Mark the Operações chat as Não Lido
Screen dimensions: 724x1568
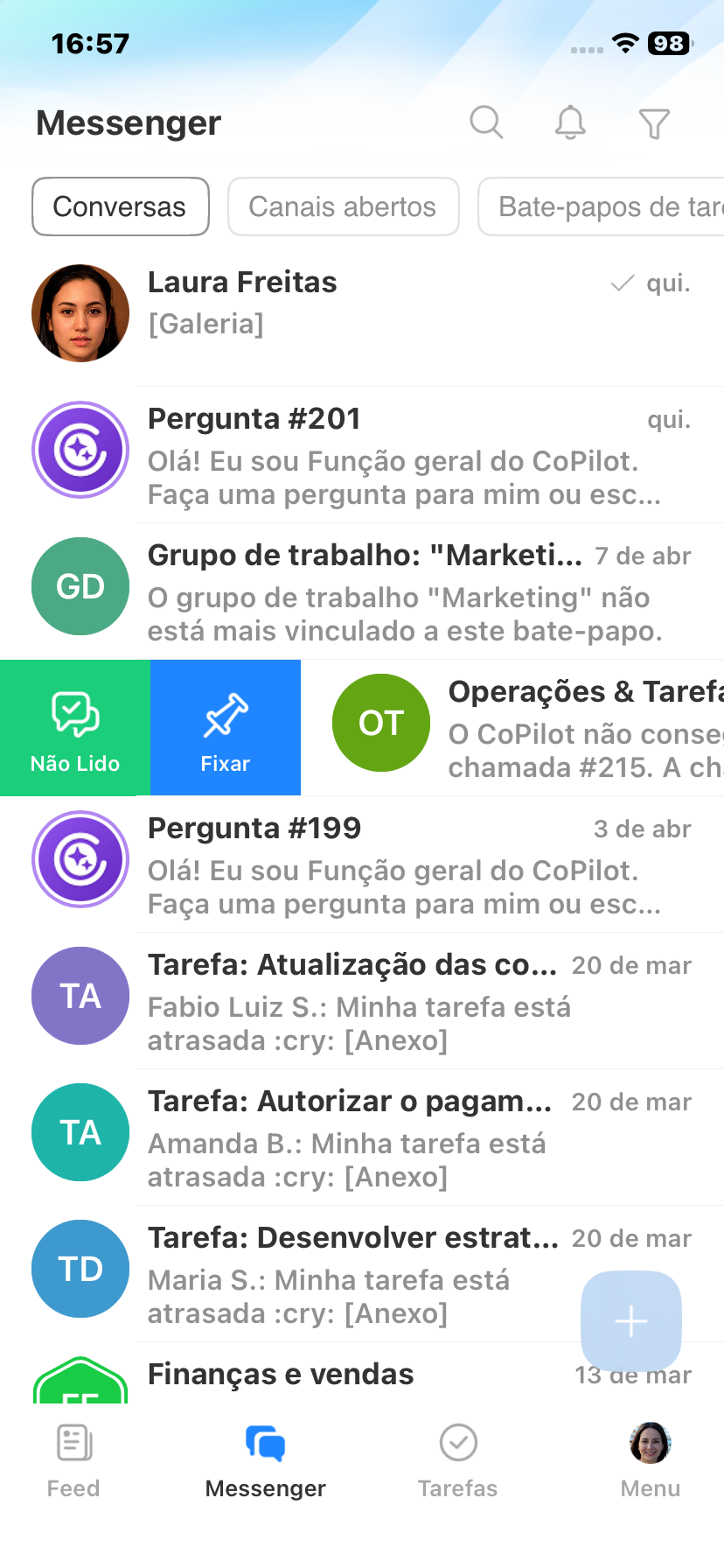[75, 728]
